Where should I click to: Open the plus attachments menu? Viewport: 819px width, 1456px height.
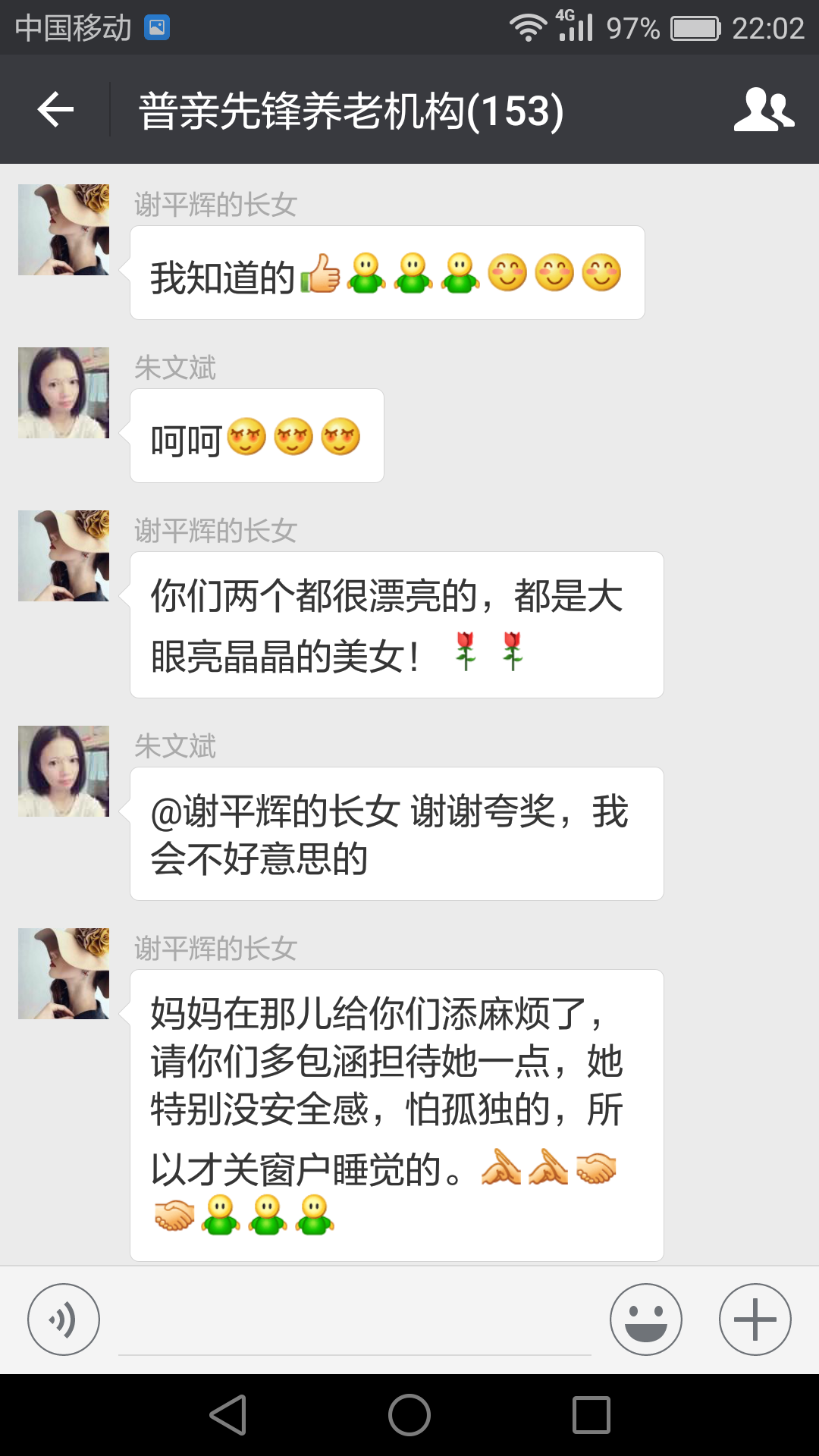pyautogui.click(x=755, y=1319)
